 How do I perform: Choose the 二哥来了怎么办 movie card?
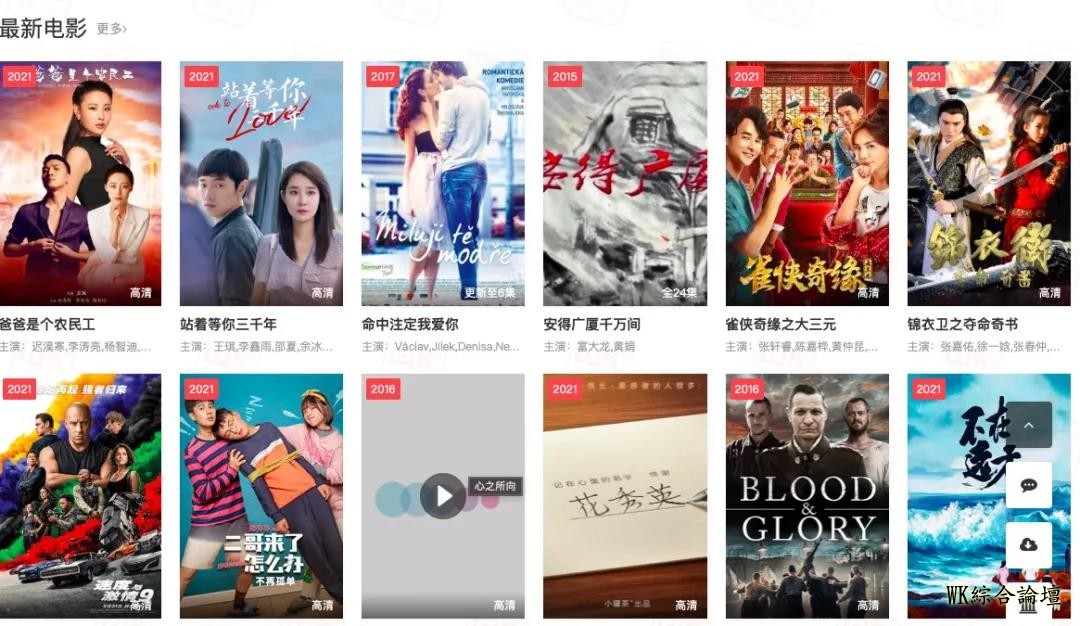pos(261,496)
